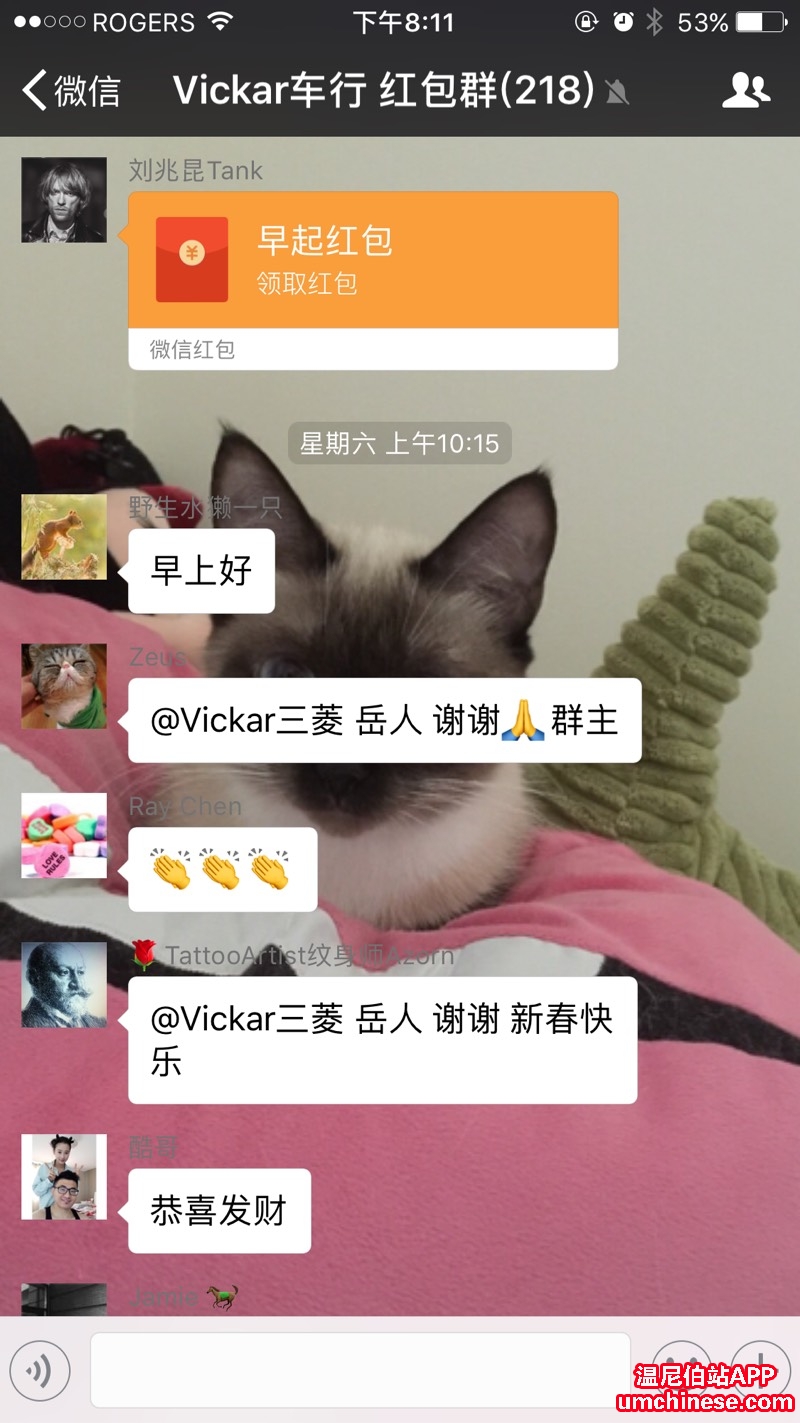Viewport: 800px width, 1423px height.
Task: Open 酷哥's profile avatar
Action: [64, 1177]
